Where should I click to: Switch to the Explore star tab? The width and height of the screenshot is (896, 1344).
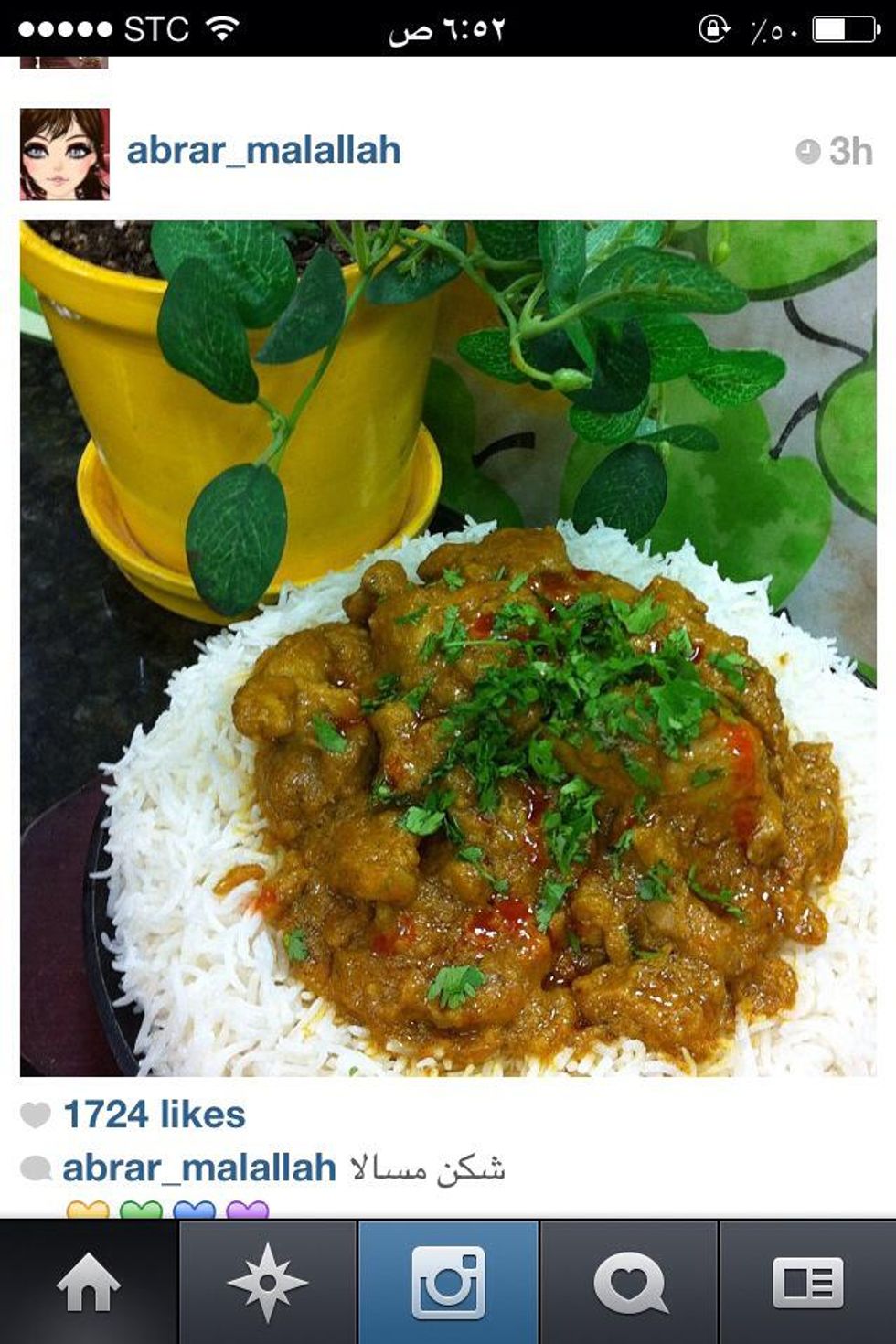268,1283
